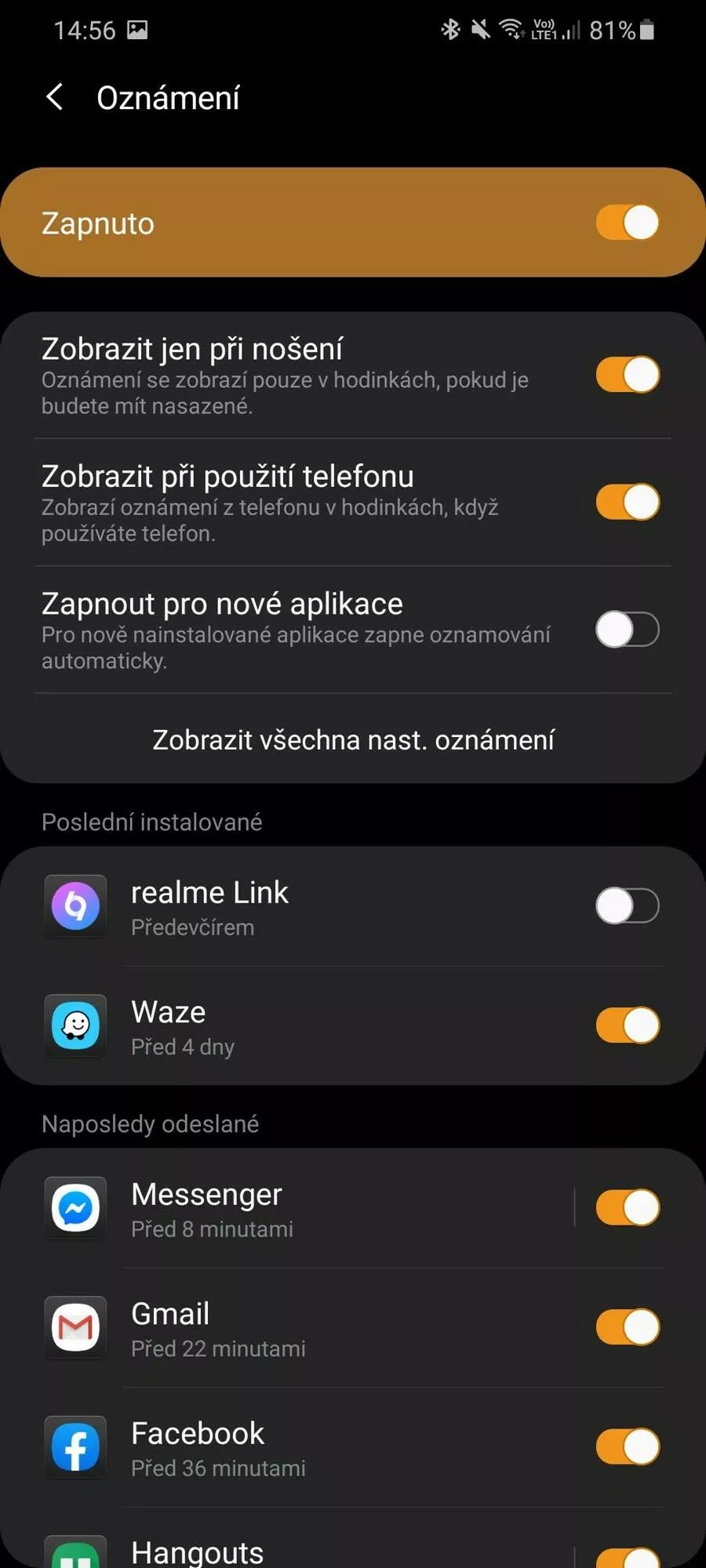Open Zobrazit všechna nast. oznámení

353,739
